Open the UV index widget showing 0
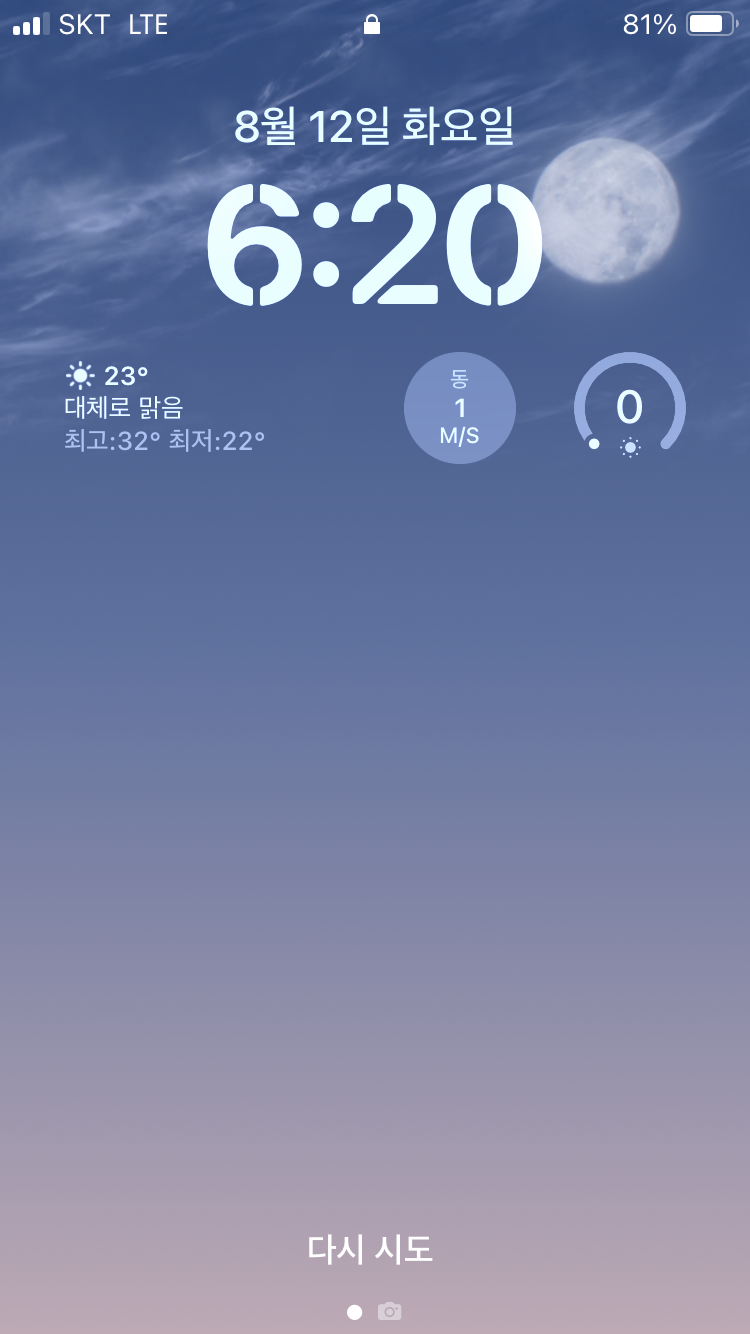The image size is (750, 1334). pos(630,408)
